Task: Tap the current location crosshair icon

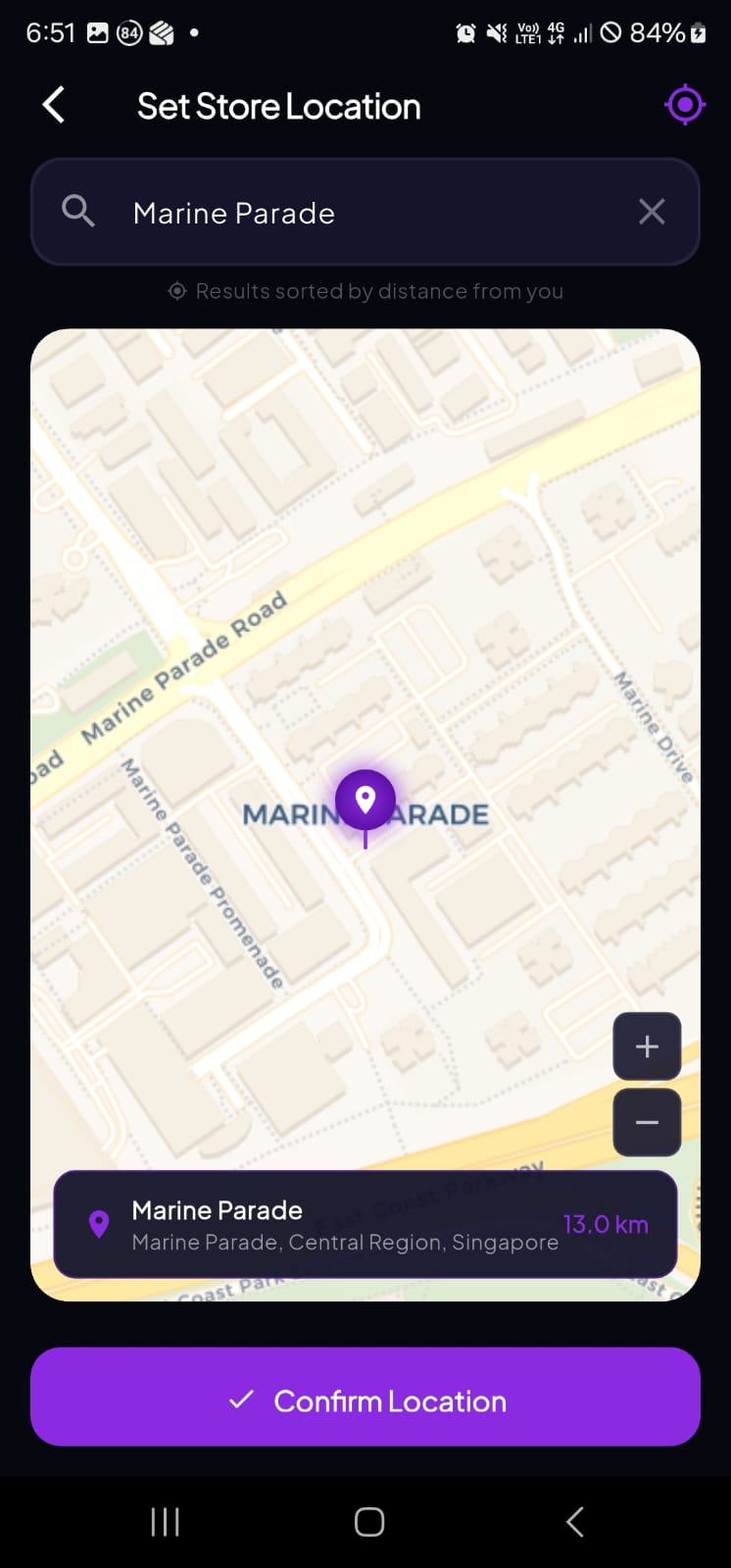Action: (685, 104)
